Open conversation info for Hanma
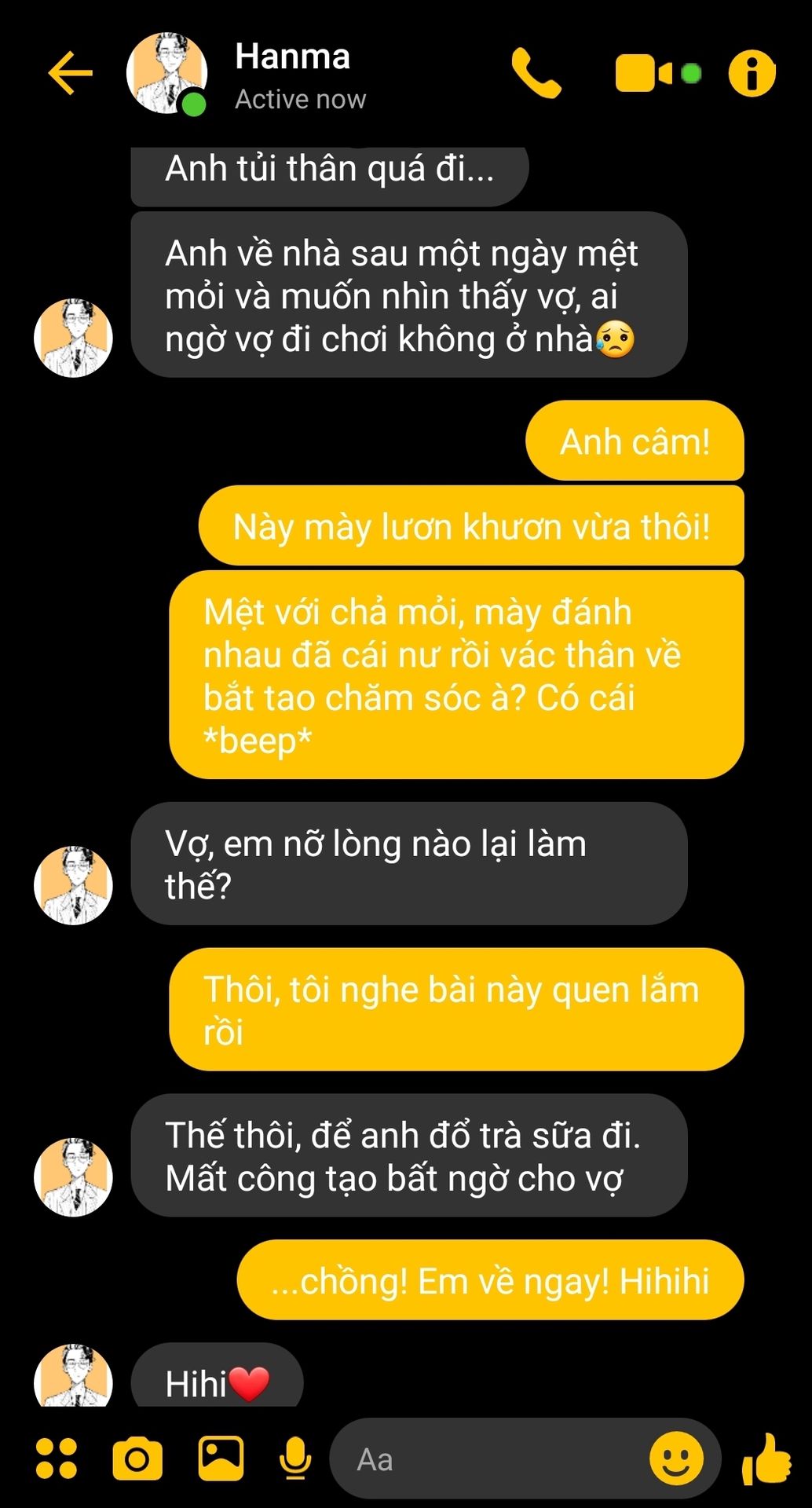Image resolution: width=812 pixels, height=1508 pixels. point(752,74)
